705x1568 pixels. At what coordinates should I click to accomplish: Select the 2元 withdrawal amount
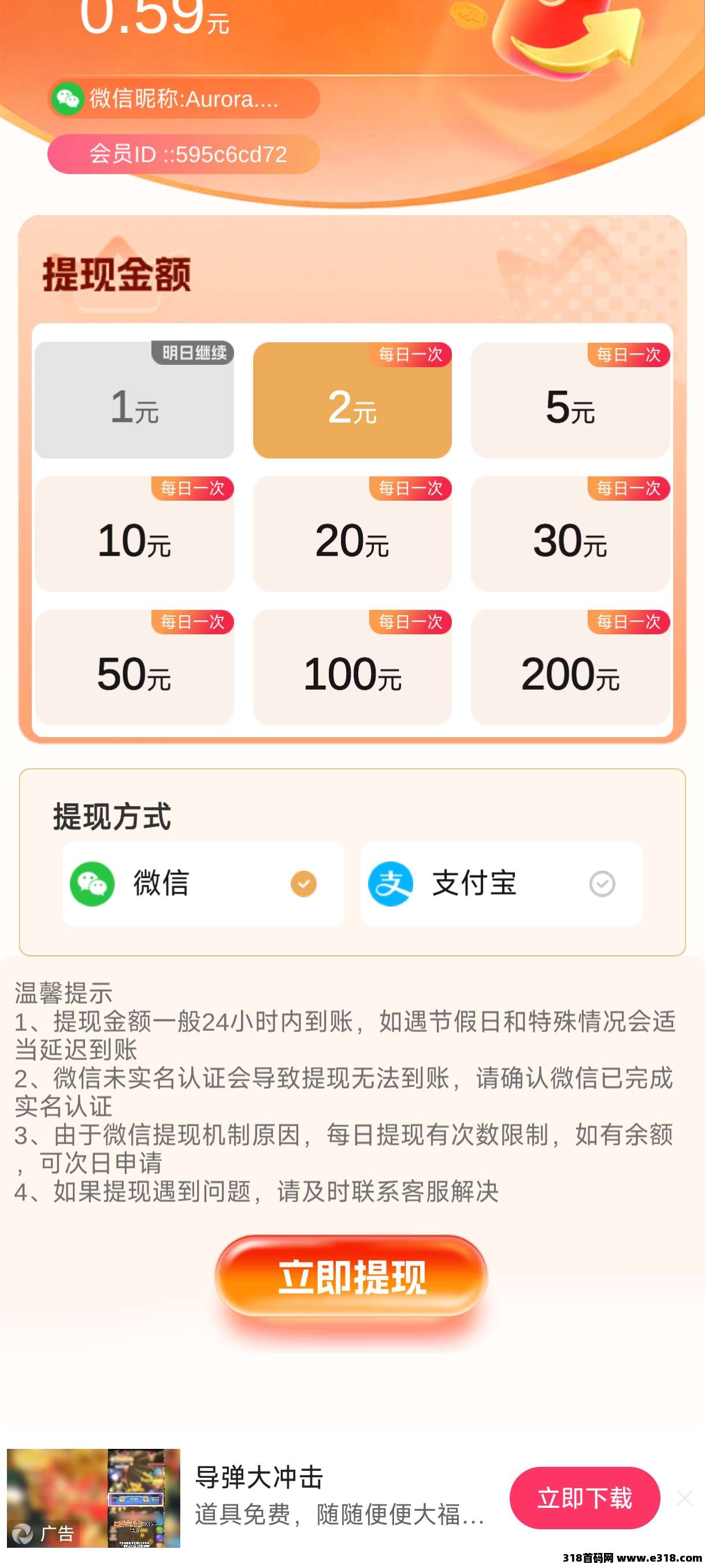352,401
